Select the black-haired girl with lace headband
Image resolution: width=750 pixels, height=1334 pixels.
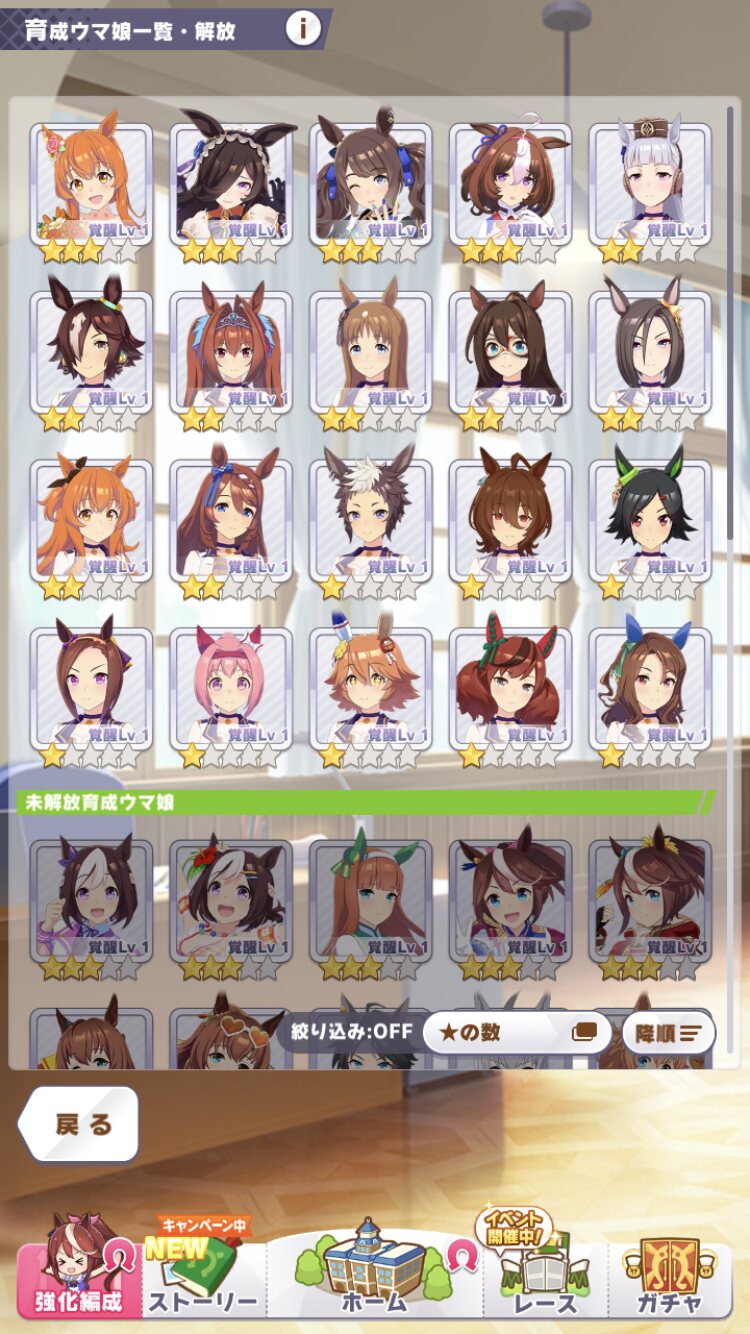click(x=231, y=190)
